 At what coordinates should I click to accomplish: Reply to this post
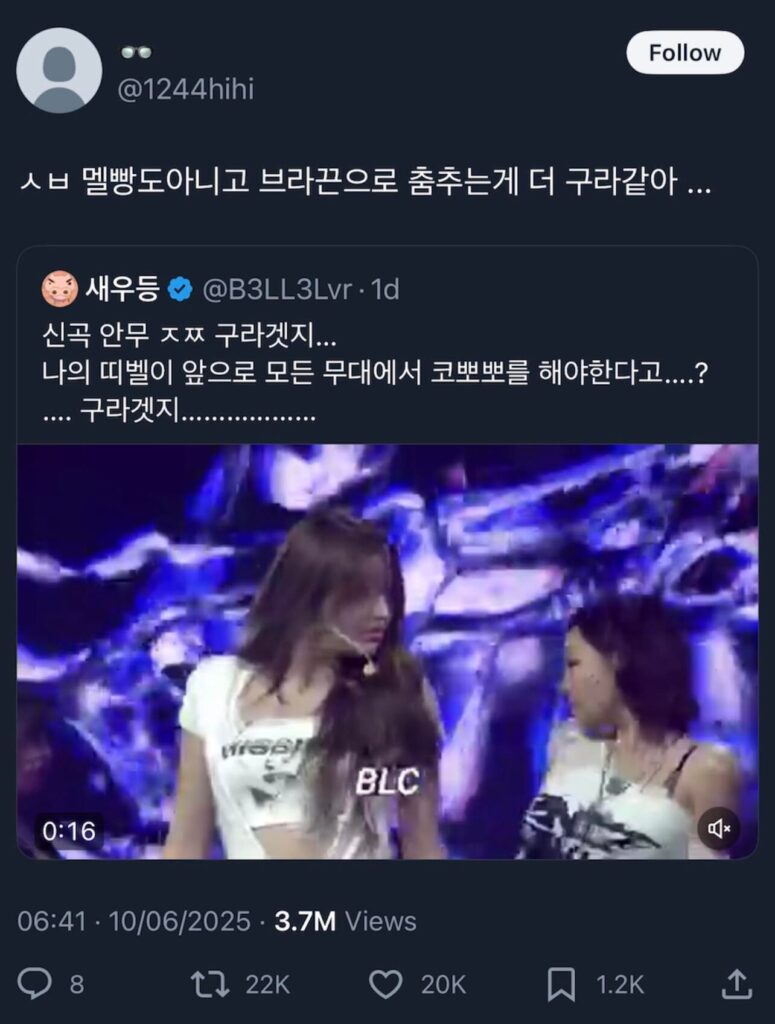(x=35, y=984)
